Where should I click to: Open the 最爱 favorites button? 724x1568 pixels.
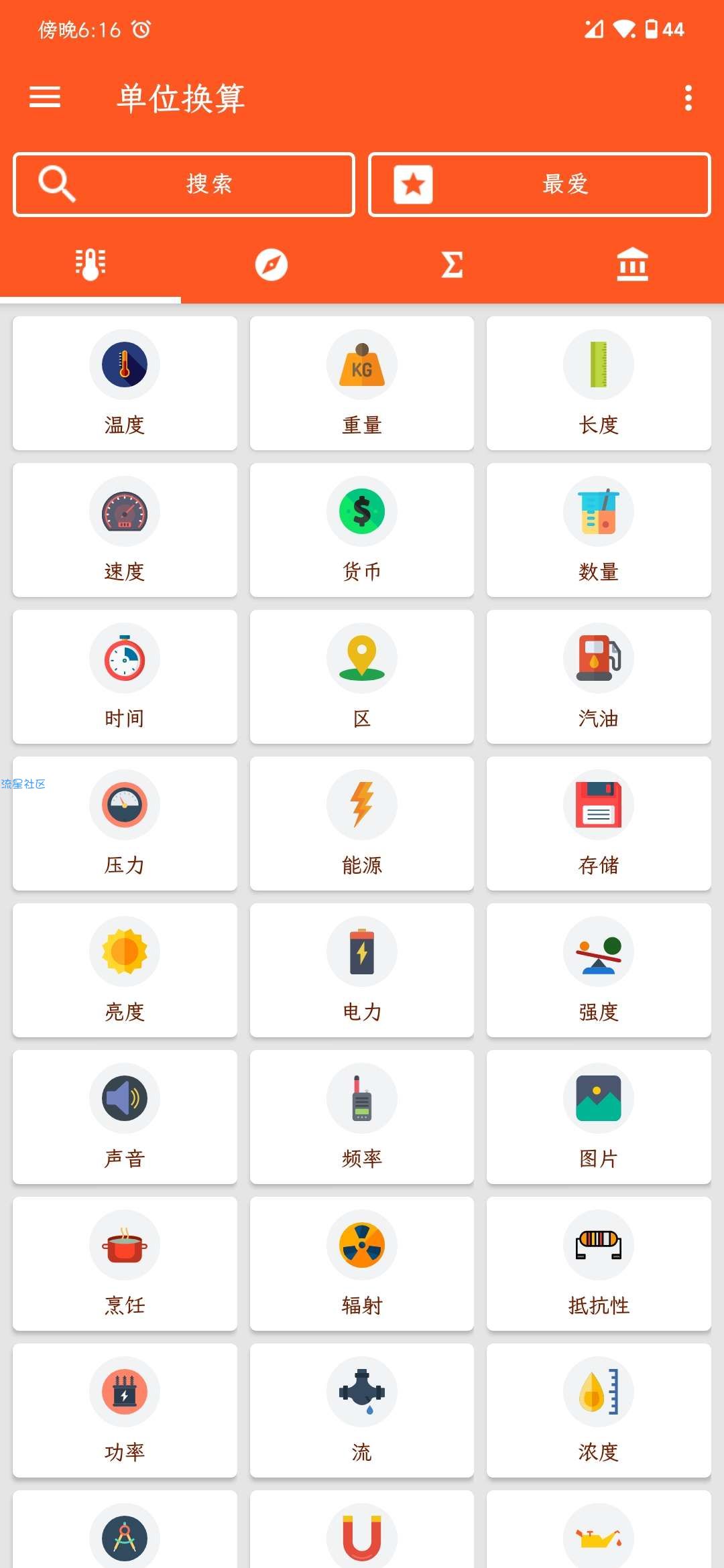coord(540,184)
